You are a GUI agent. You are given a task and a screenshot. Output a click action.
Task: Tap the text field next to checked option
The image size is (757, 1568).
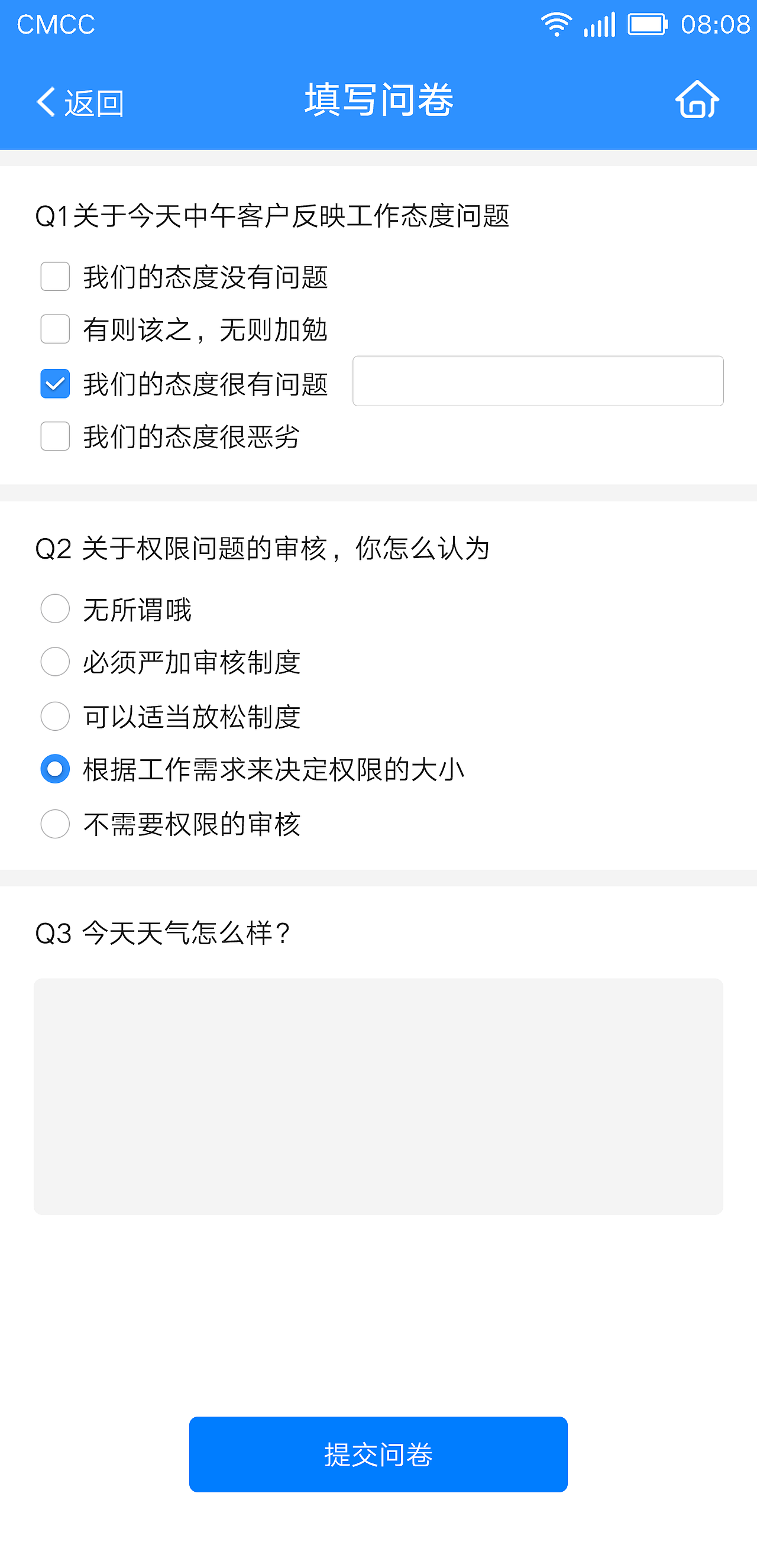click(x=538, y=381)
